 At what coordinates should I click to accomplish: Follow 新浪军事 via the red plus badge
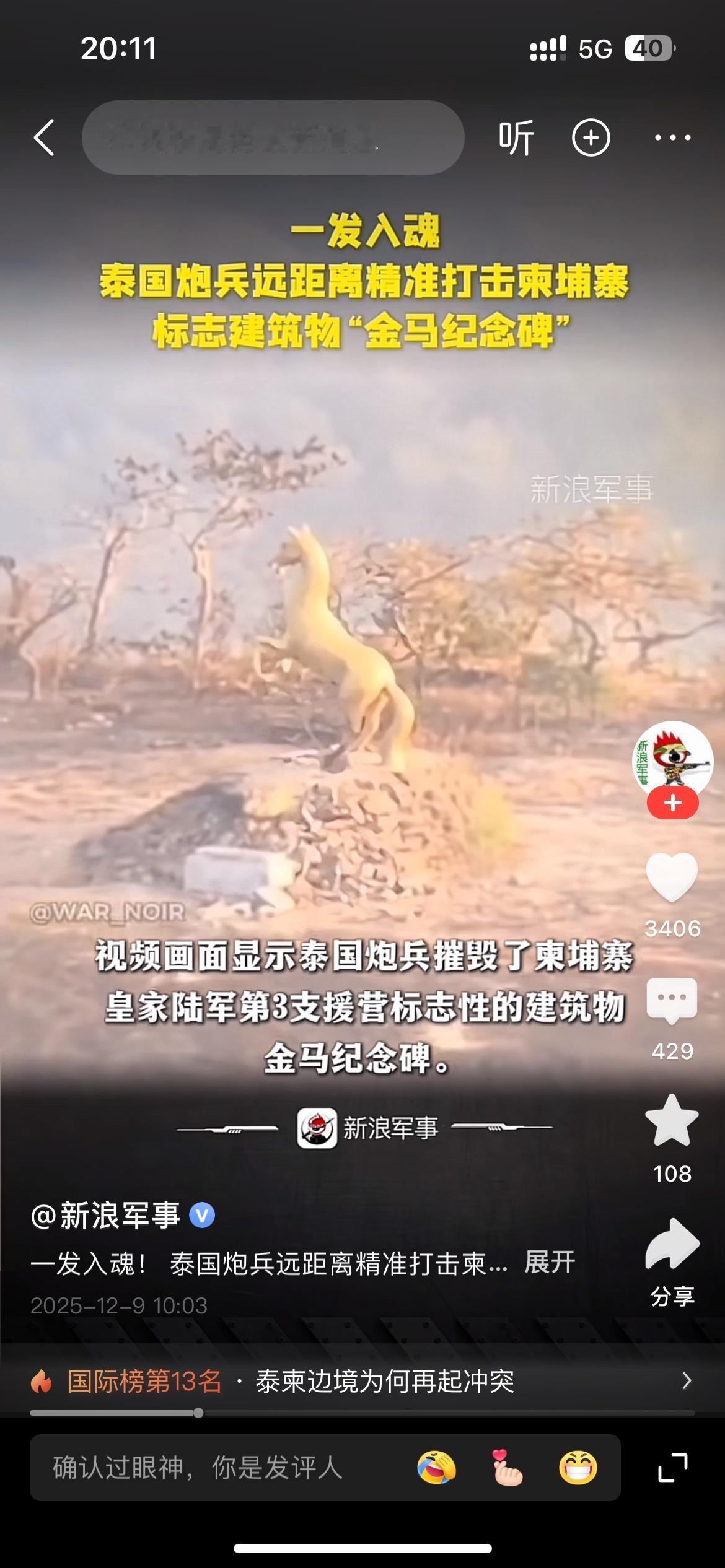pos(672,804)
